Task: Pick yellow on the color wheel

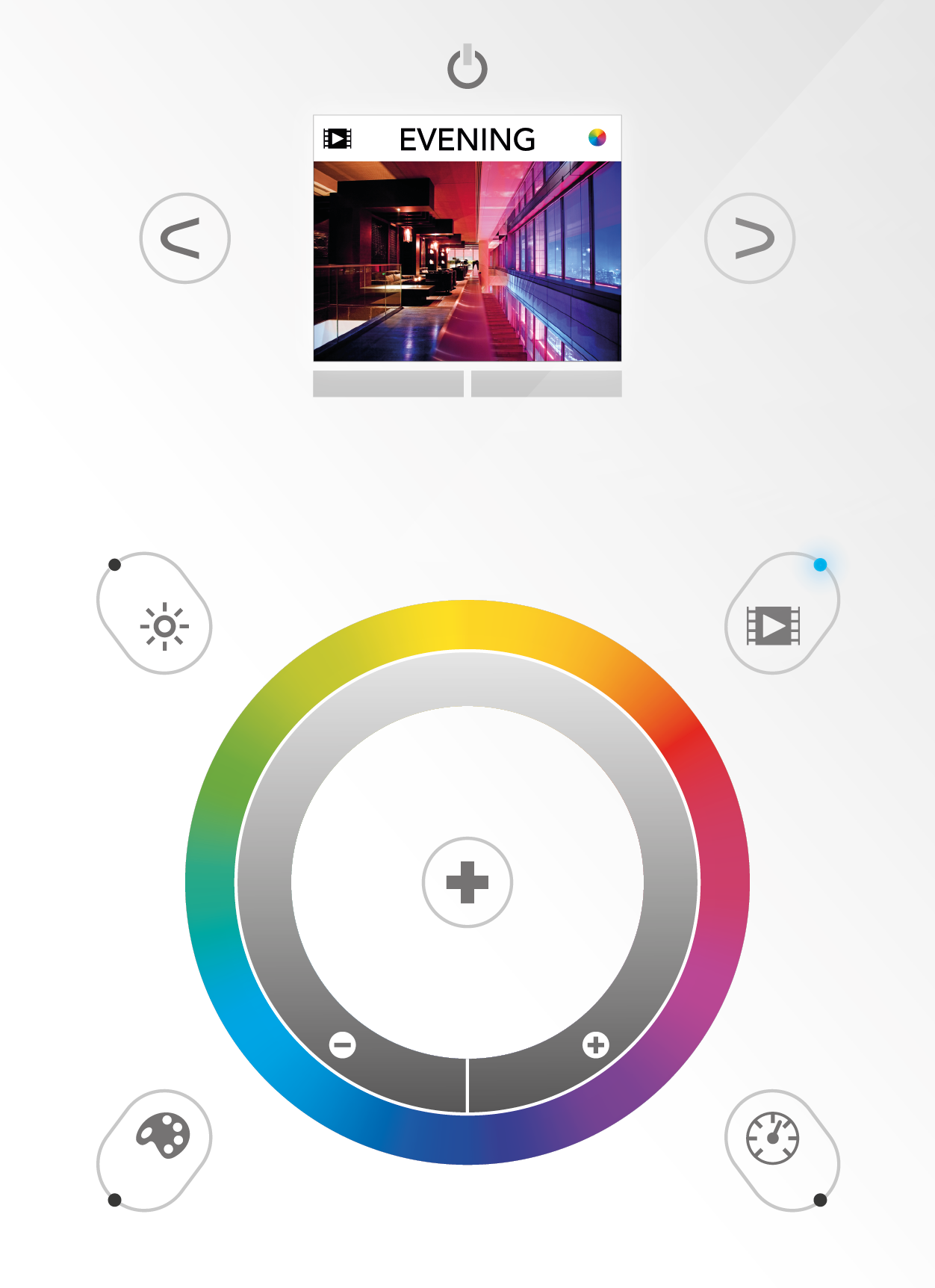Action: pos(448,626)
